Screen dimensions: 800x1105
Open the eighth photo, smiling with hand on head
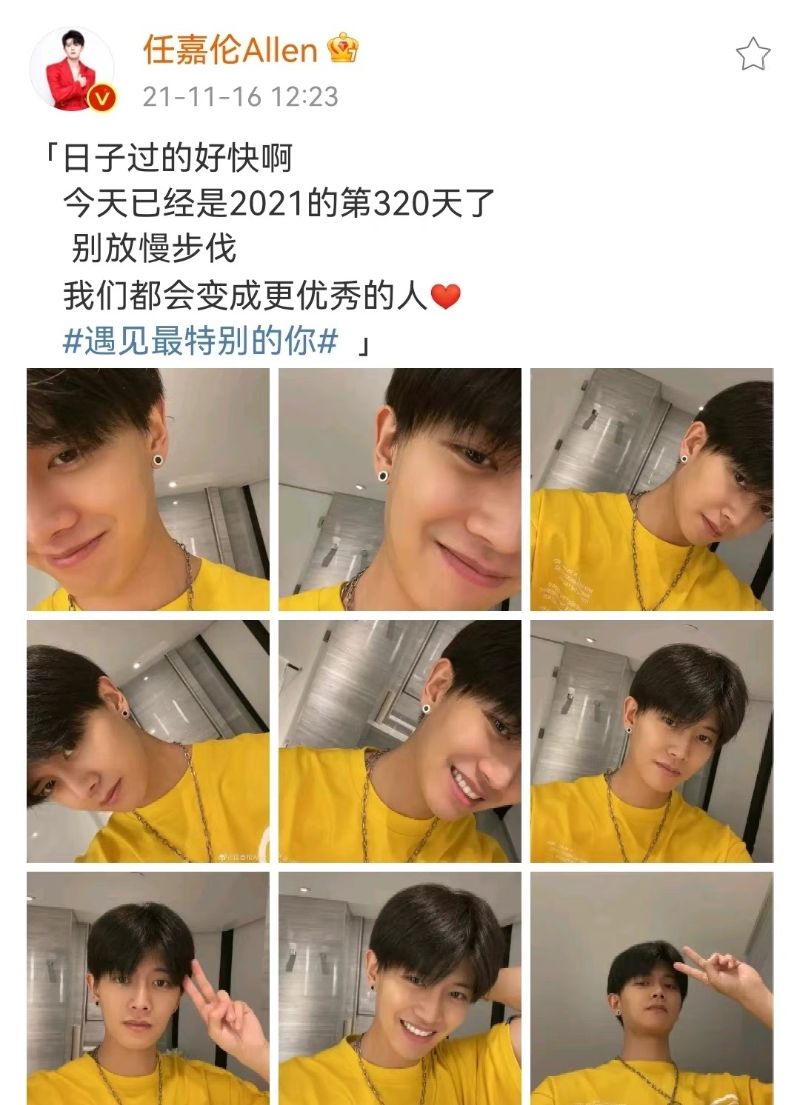(x=400, y=988)
